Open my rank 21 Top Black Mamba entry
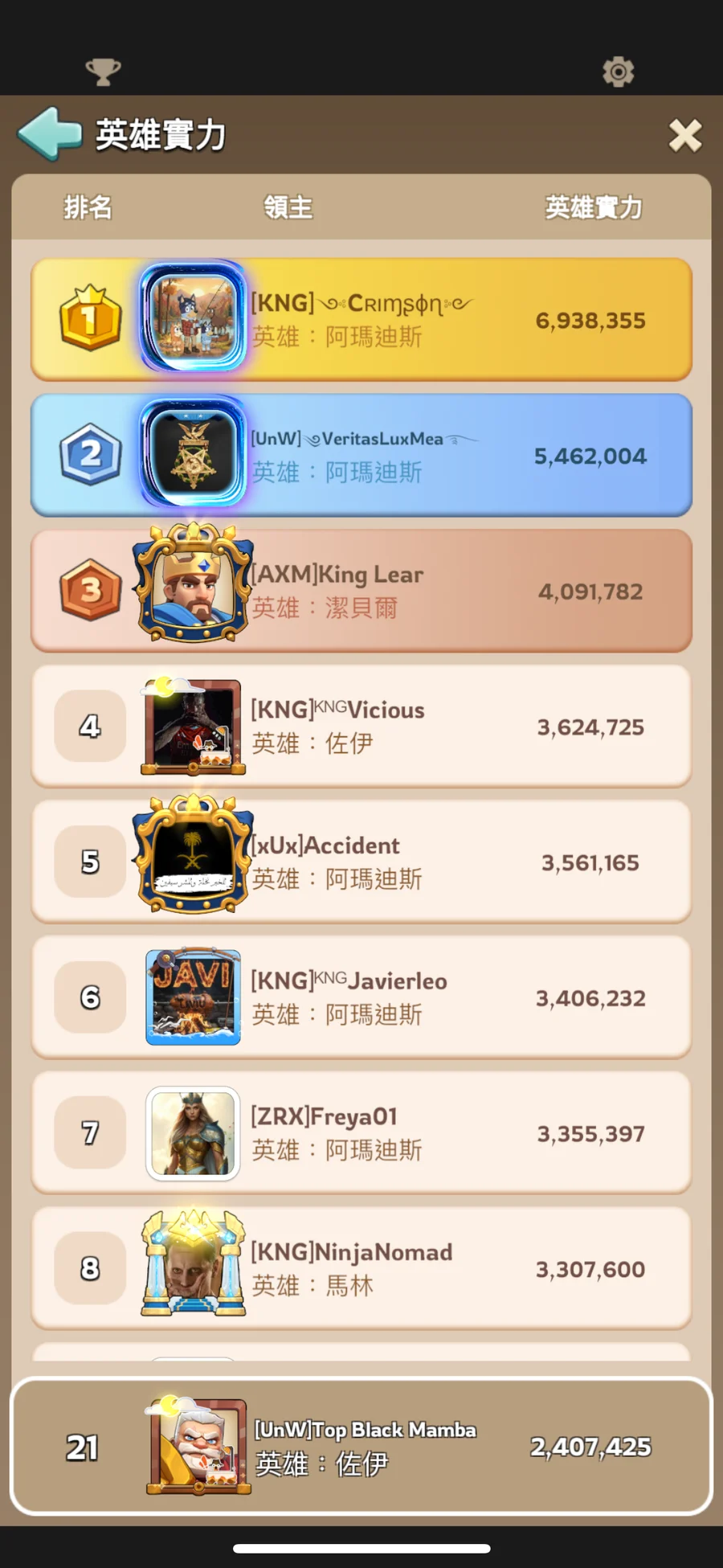723x1568 pixels. click(361, 1447)
